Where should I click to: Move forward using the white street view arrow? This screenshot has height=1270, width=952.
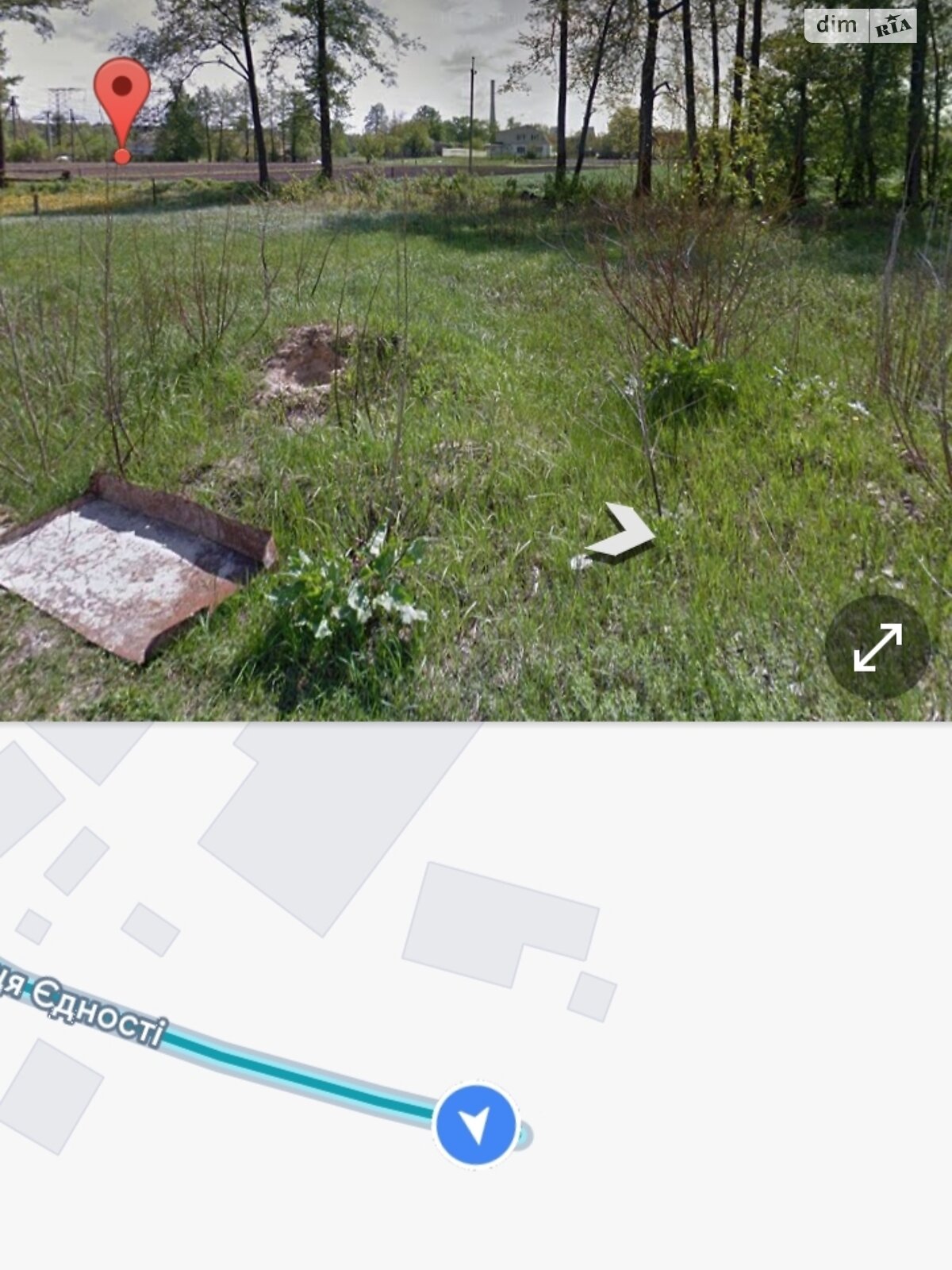point(624,533)
